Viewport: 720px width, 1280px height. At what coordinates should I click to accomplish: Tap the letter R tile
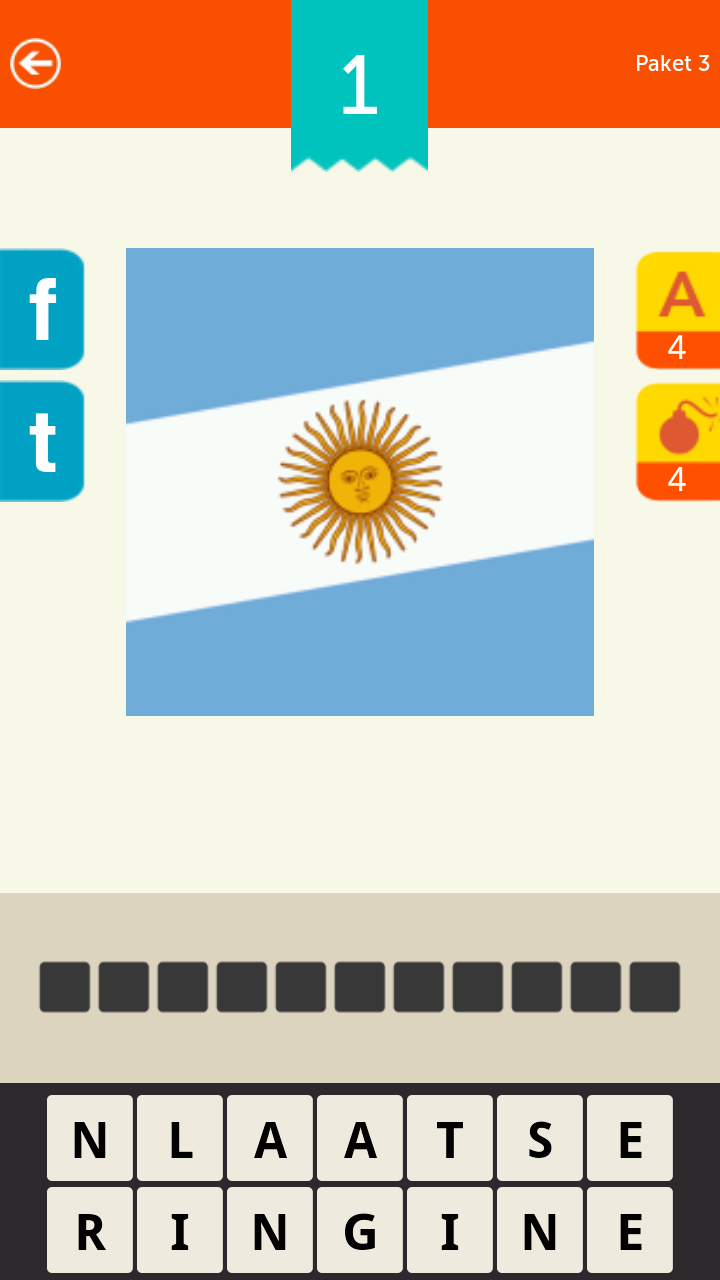coord(90,1230)
